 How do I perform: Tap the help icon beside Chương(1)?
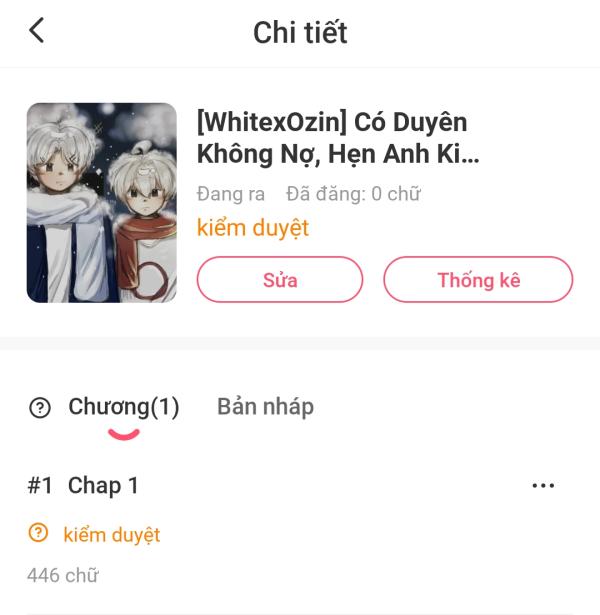(40, 408)
